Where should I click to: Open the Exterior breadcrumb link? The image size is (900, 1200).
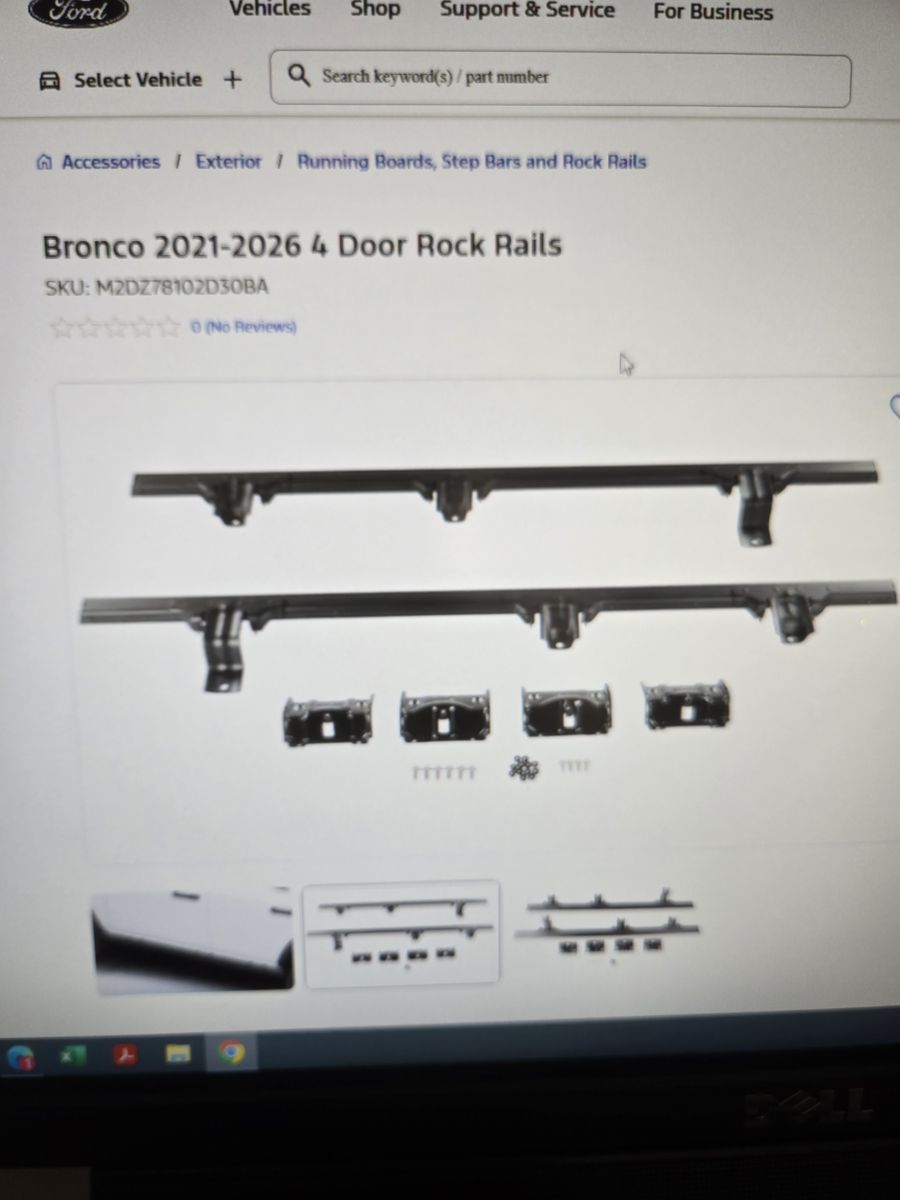[228, 161]
